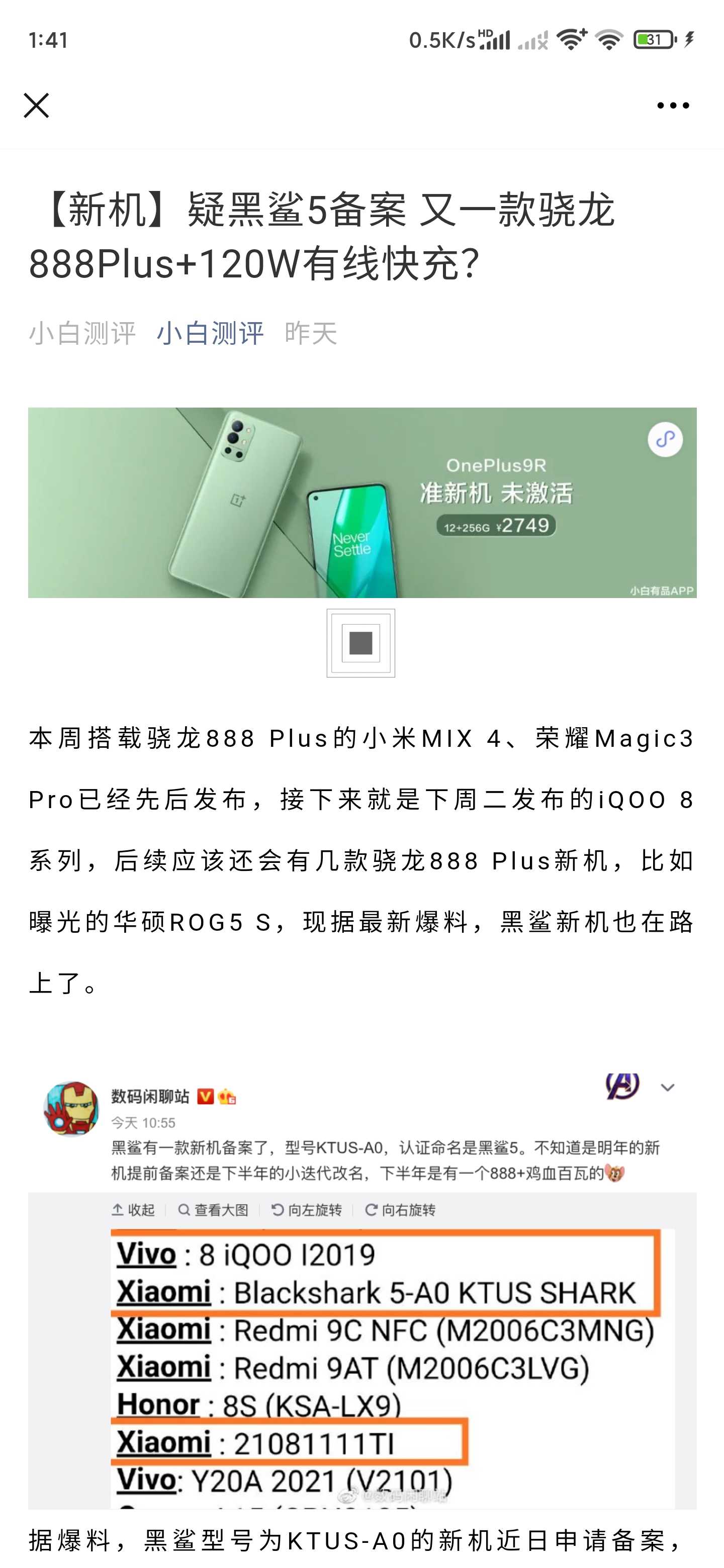Open the OnePlus9R mini program banner
724x1568 pixels.
coord(363,503)
